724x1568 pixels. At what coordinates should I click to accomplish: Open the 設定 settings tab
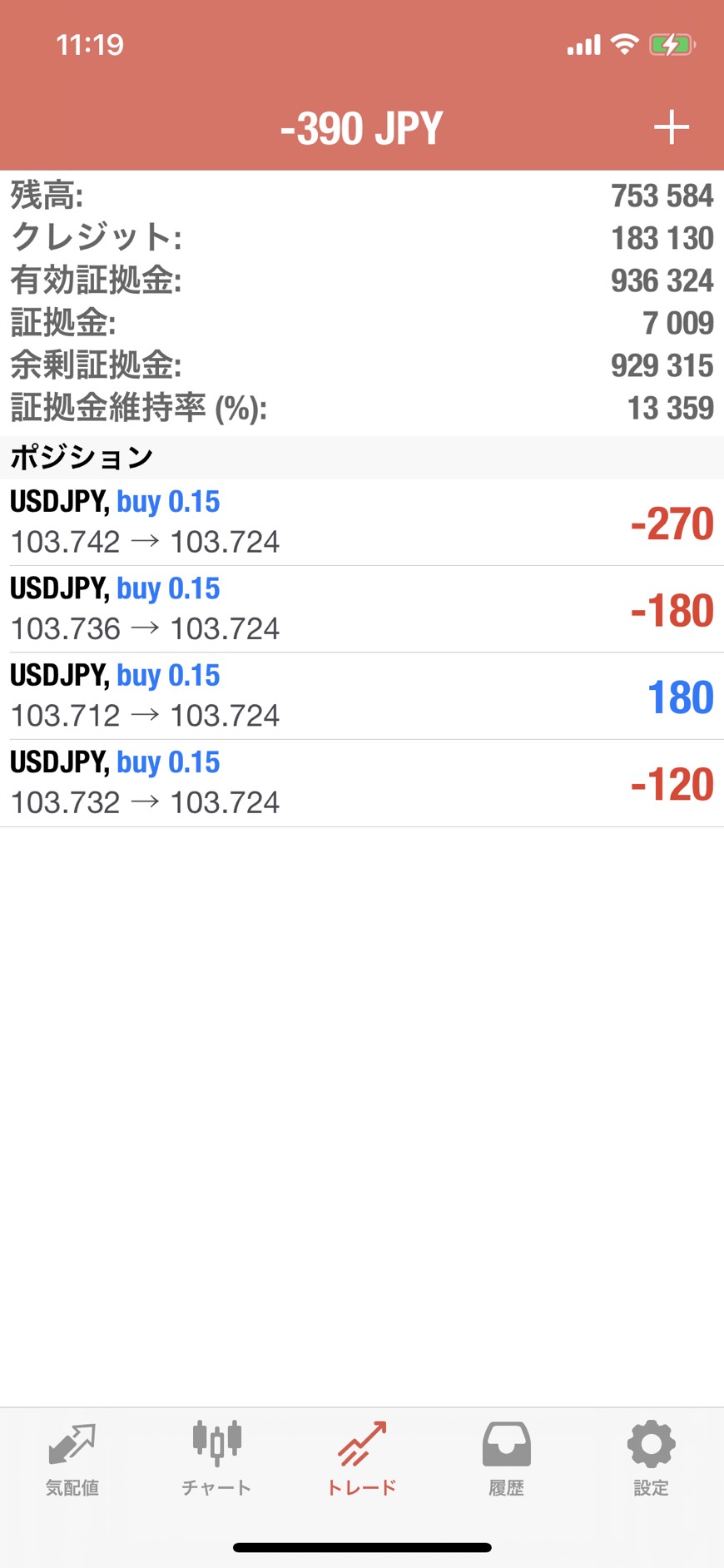pos(652,1460)
